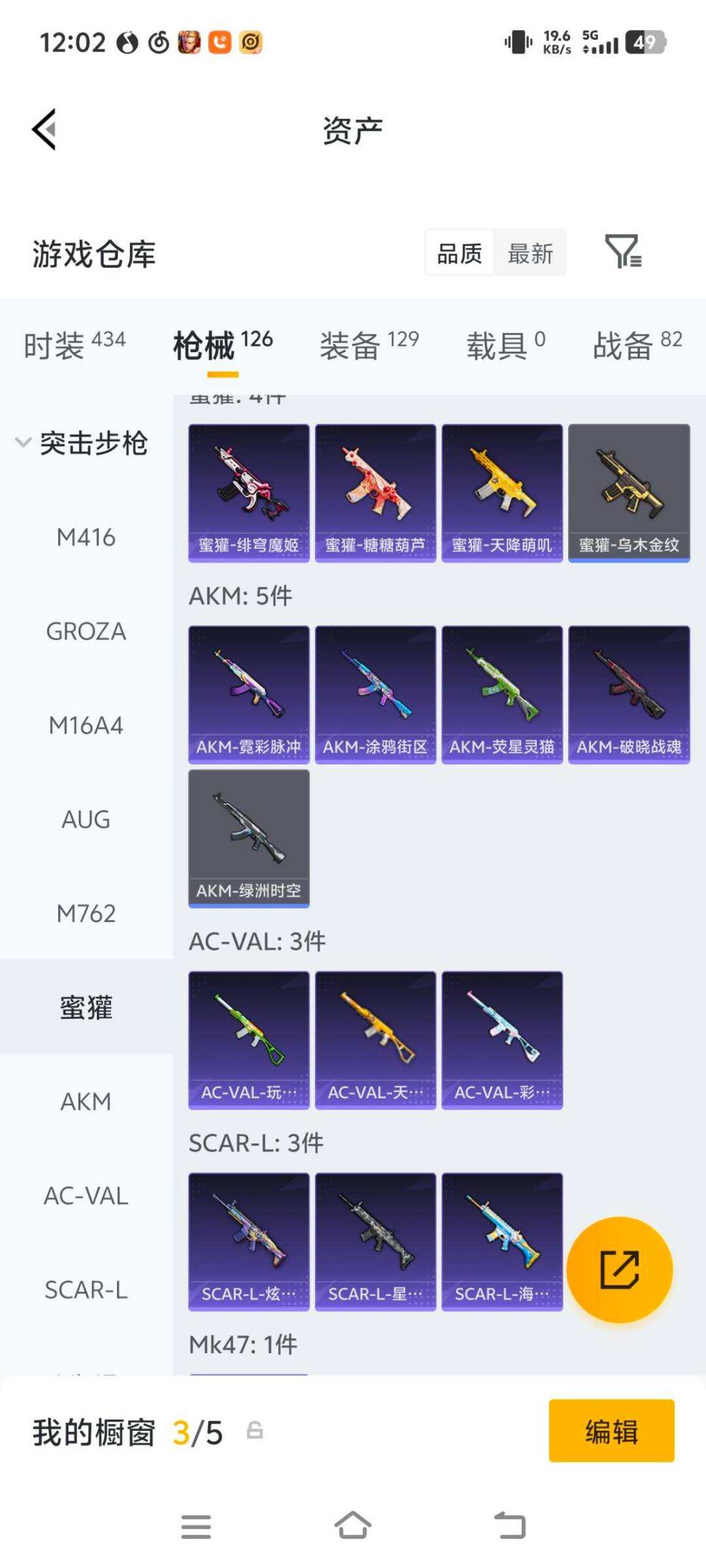Jump to AUG in the sidebar
Screen dimensions: 706x1568
coord(86,819)
